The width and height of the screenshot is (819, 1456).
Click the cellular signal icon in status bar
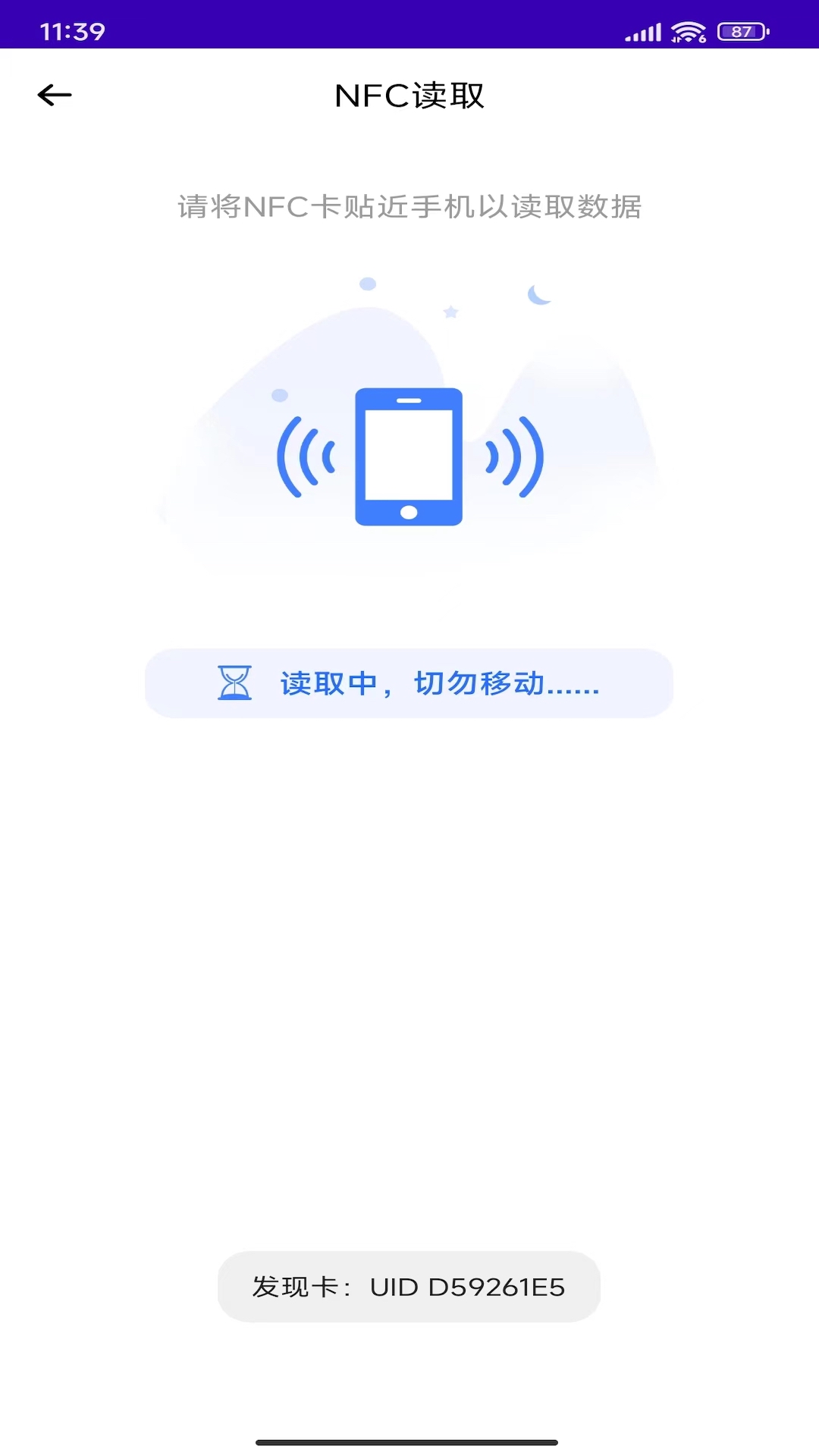coord(642,31)
